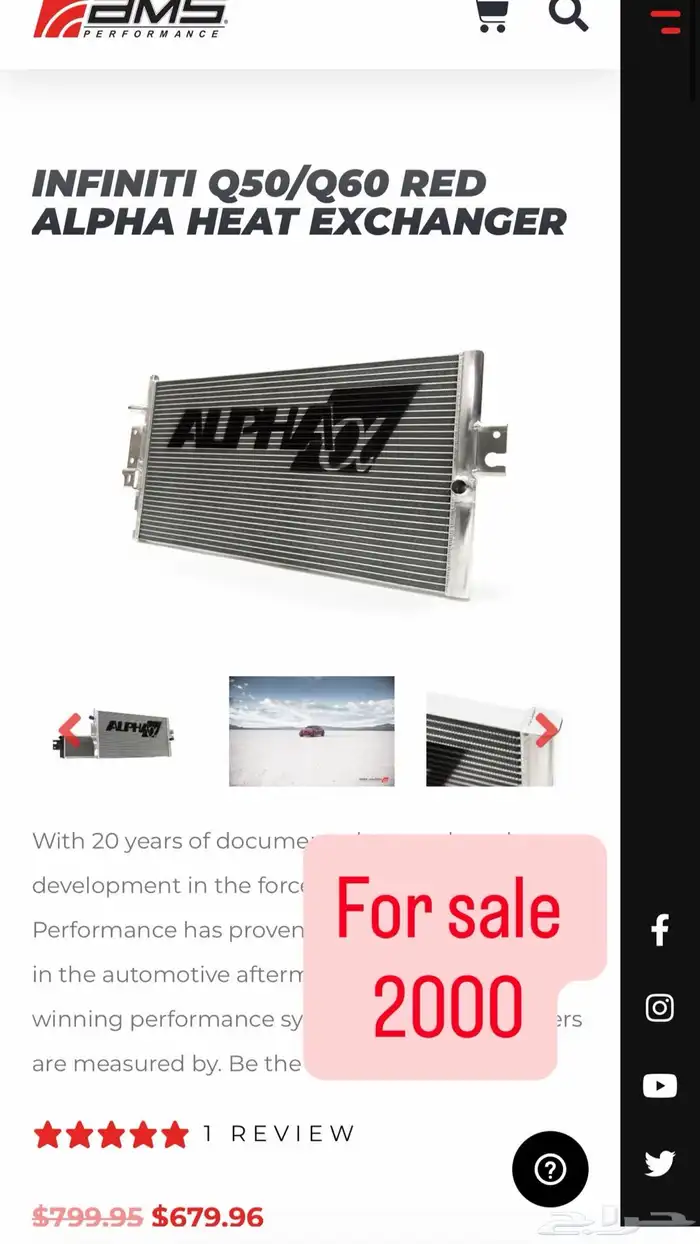
Task: Go to AMS Performance home via logo
Action: click(130, 18)
